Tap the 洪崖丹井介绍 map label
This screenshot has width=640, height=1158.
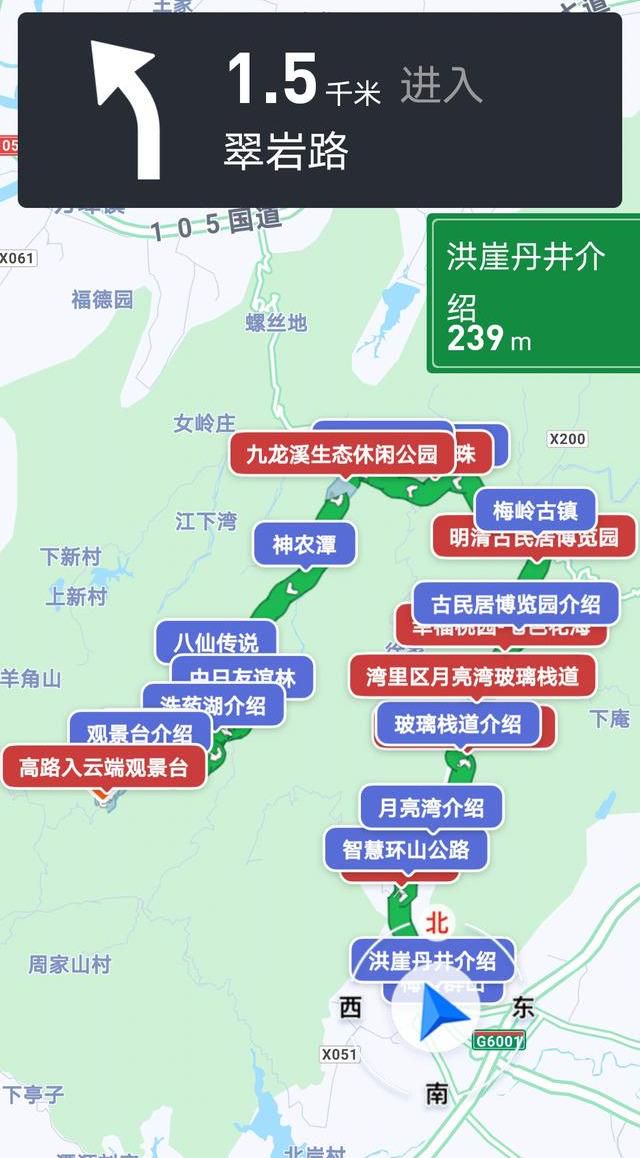click(432, 961)
